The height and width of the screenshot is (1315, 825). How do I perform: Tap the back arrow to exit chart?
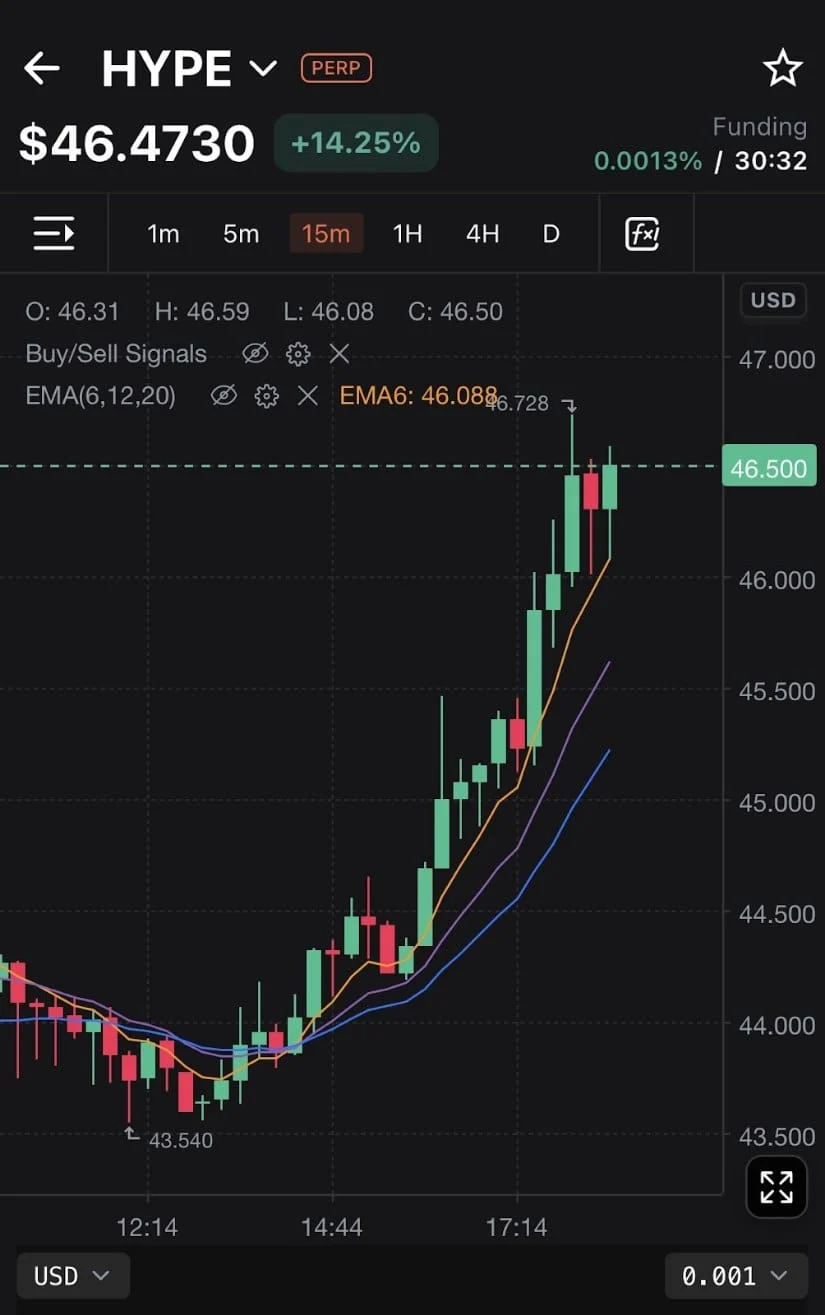click(x=40, y=68)
